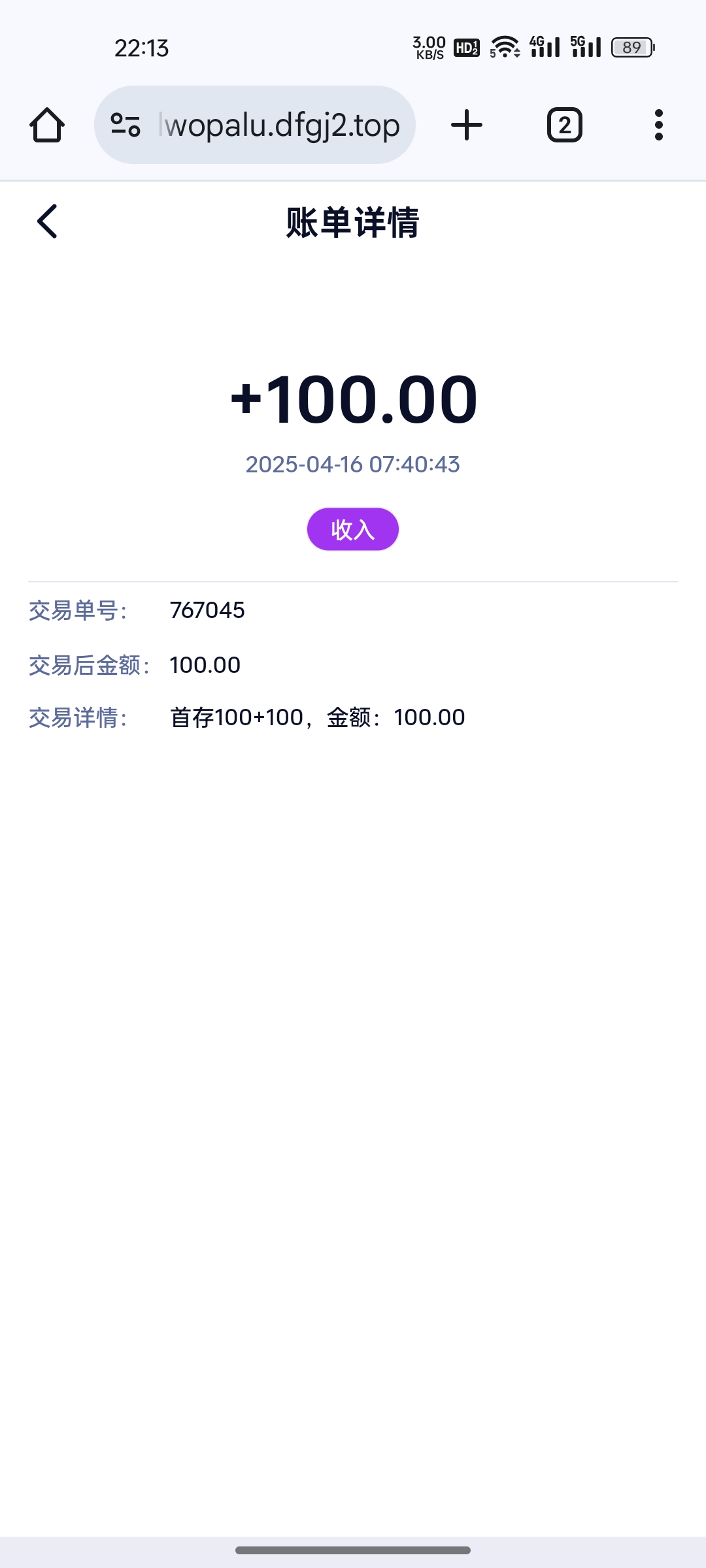Viewport: 706px width, 1568px height.
Task: Open the browser overflow menu
Action: 658,125
